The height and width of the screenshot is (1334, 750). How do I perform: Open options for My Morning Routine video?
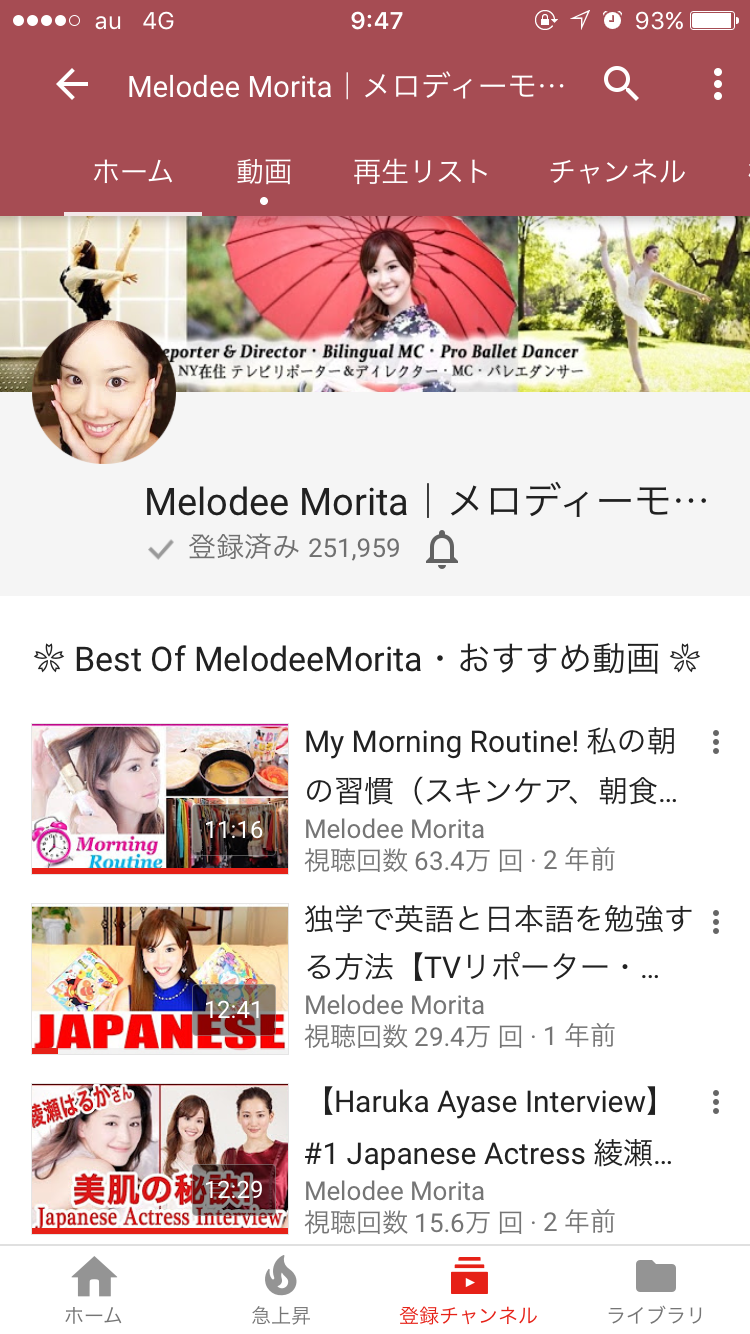tap(715, 742)
